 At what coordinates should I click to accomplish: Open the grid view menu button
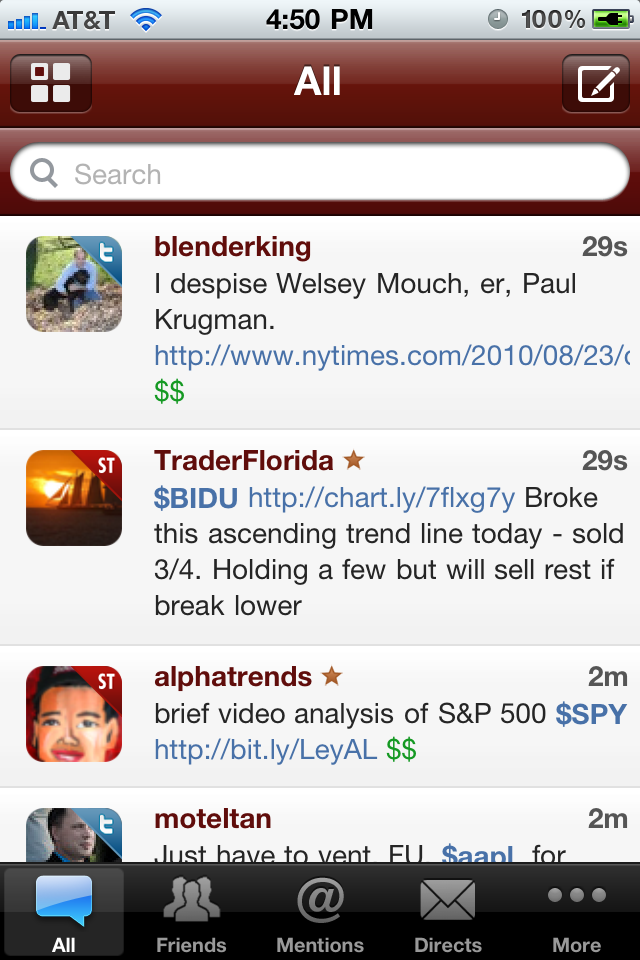(51, 83)
